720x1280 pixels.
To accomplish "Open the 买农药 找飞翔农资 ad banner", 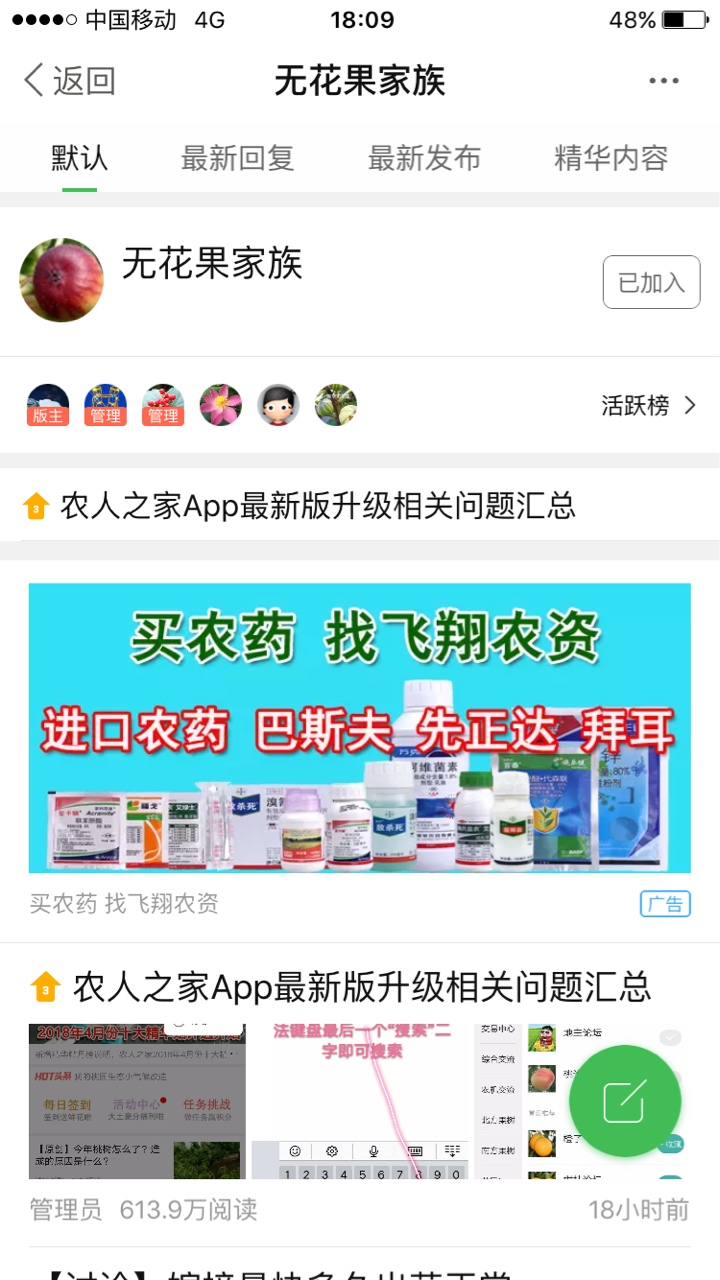I will (x=360, y=728).
